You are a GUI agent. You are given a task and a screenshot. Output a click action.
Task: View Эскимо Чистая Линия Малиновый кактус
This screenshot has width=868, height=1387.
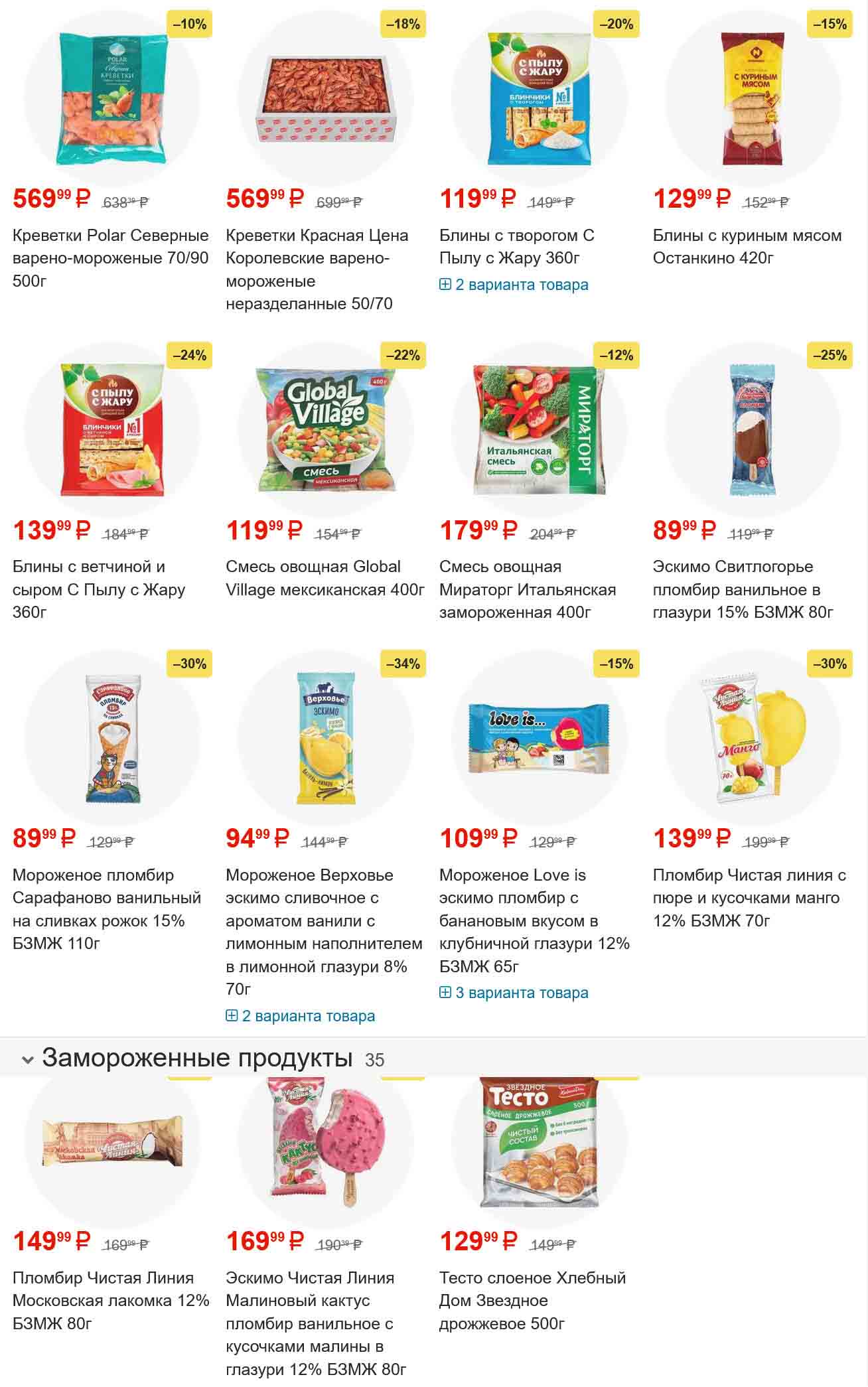pyautogui.click(x=315, y=1323)
